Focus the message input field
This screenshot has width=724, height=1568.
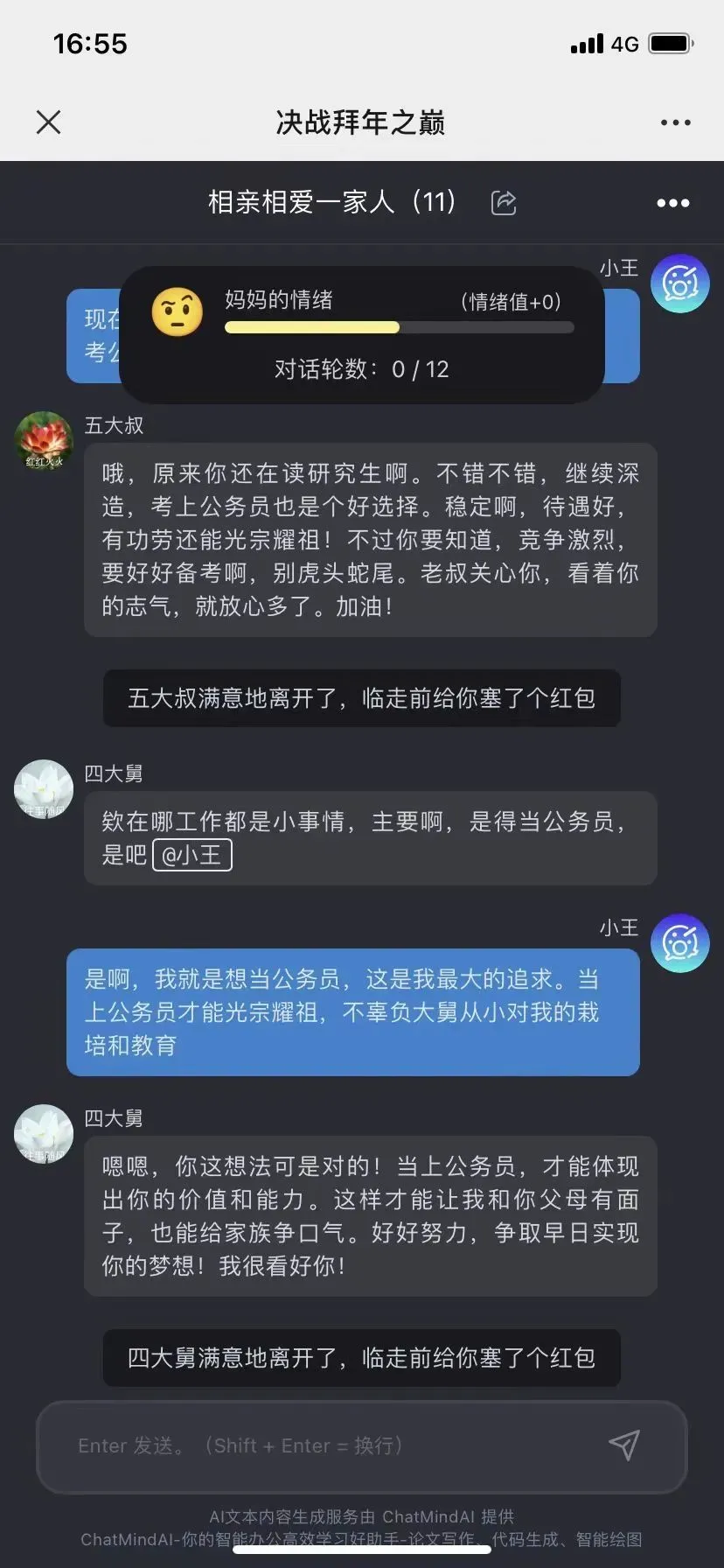[332, 1445]
